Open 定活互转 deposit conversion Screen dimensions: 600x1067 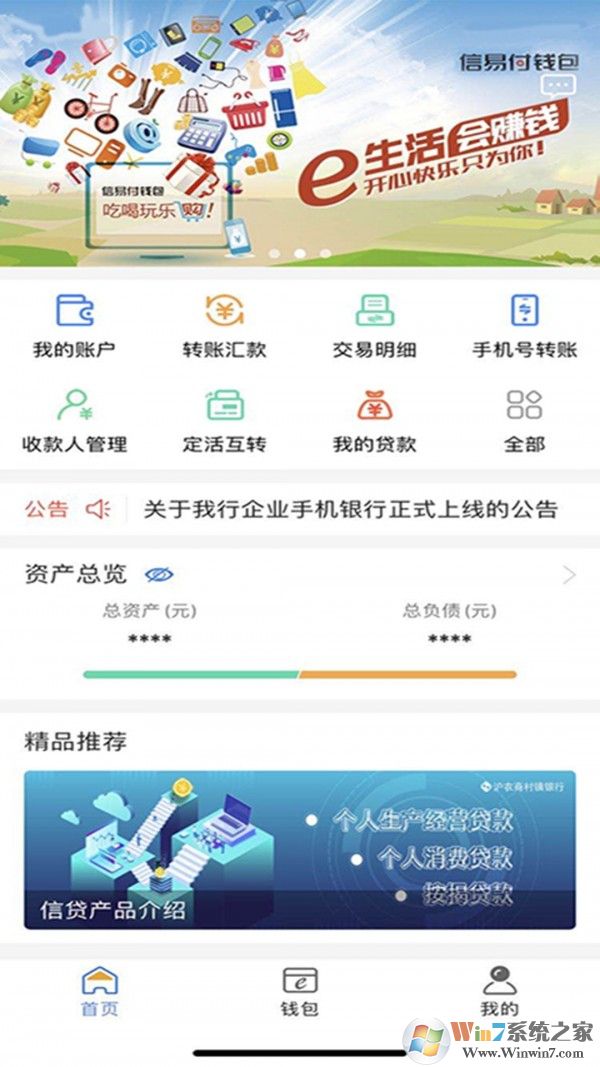tap(225, 421)
